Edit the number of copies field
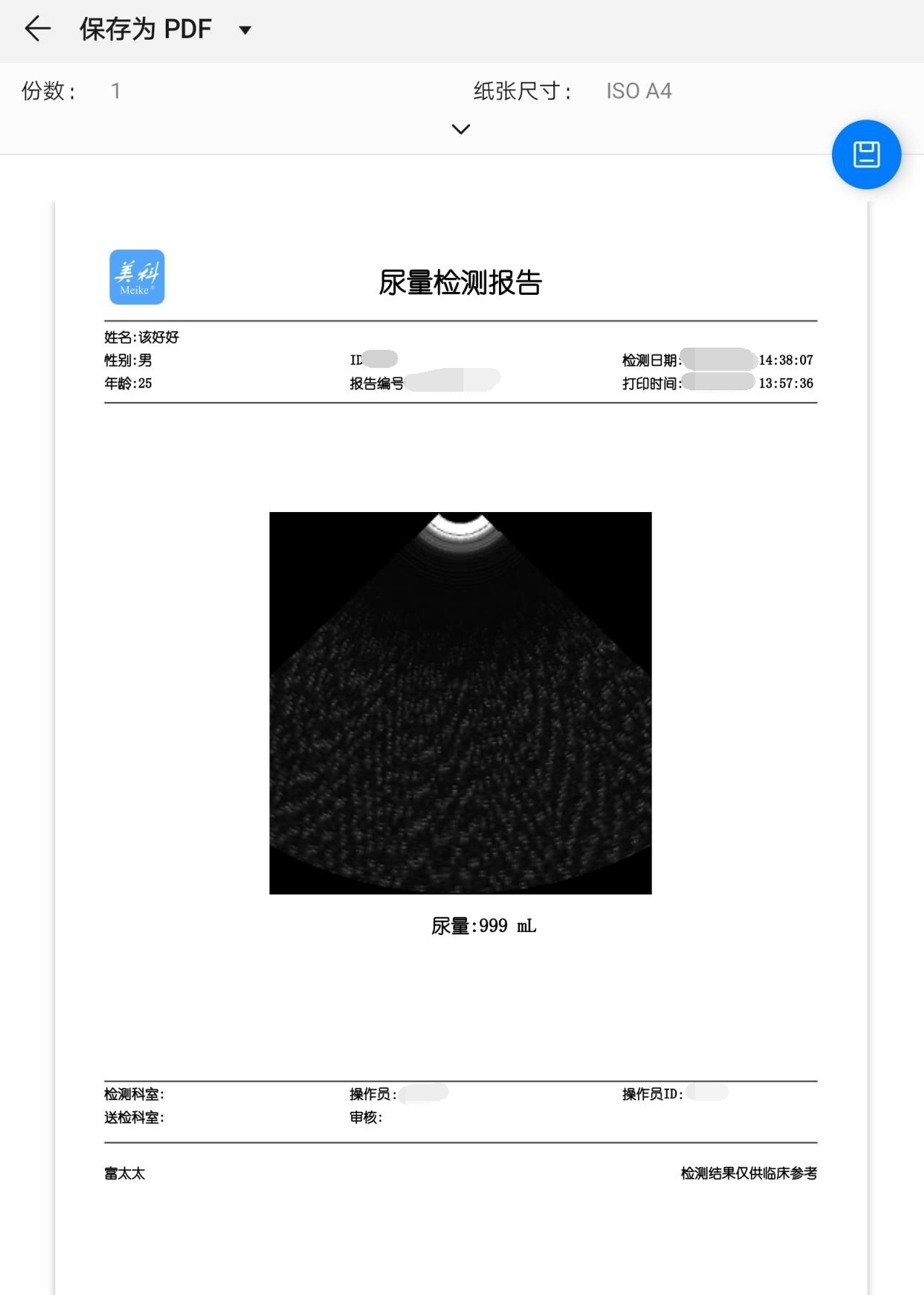924x1295 pixels. pos(116,91)
